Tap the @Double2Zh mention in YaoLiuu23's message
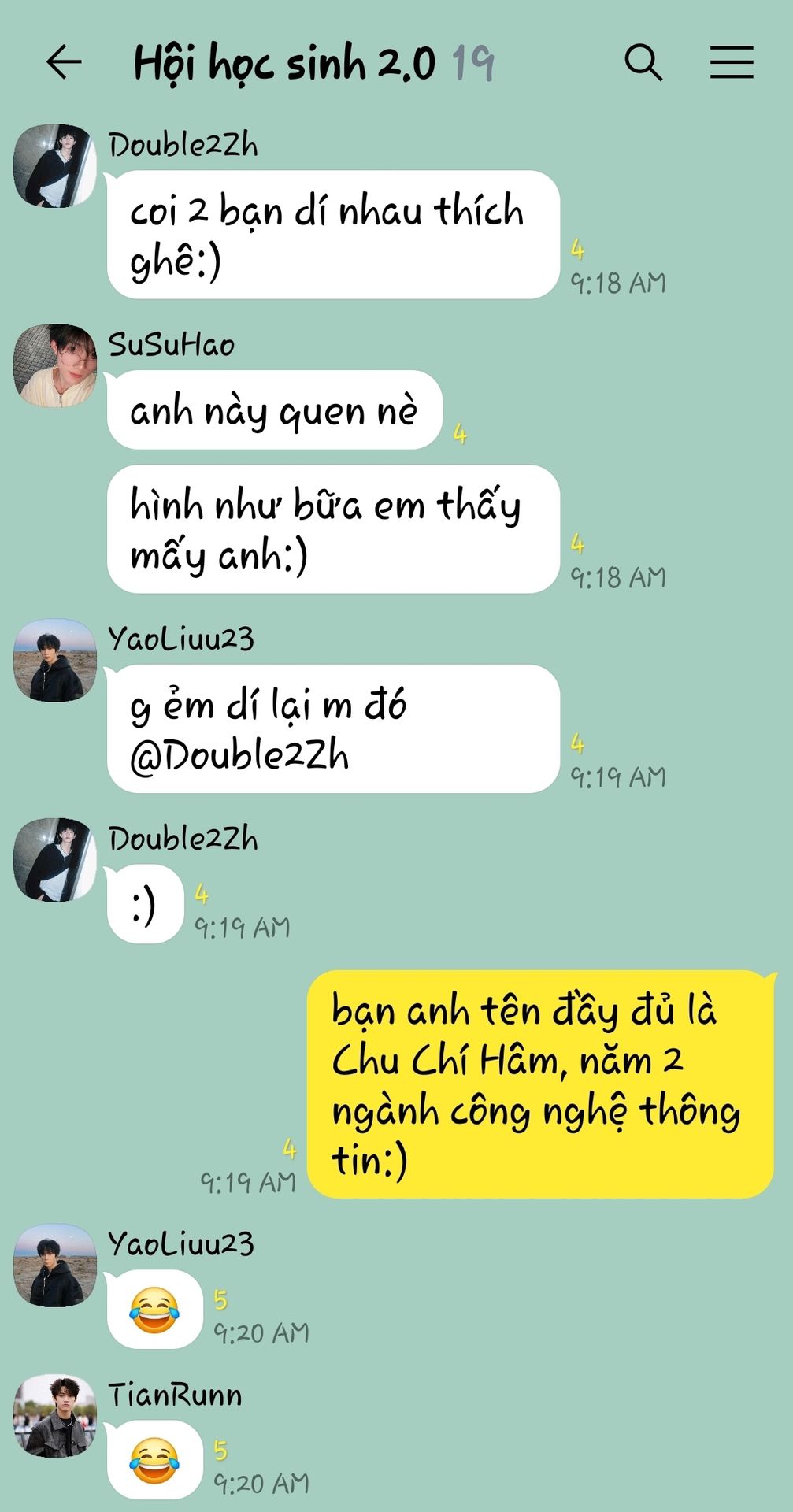The width and height of the screenshot is (793, 1512). pos(239,755)
